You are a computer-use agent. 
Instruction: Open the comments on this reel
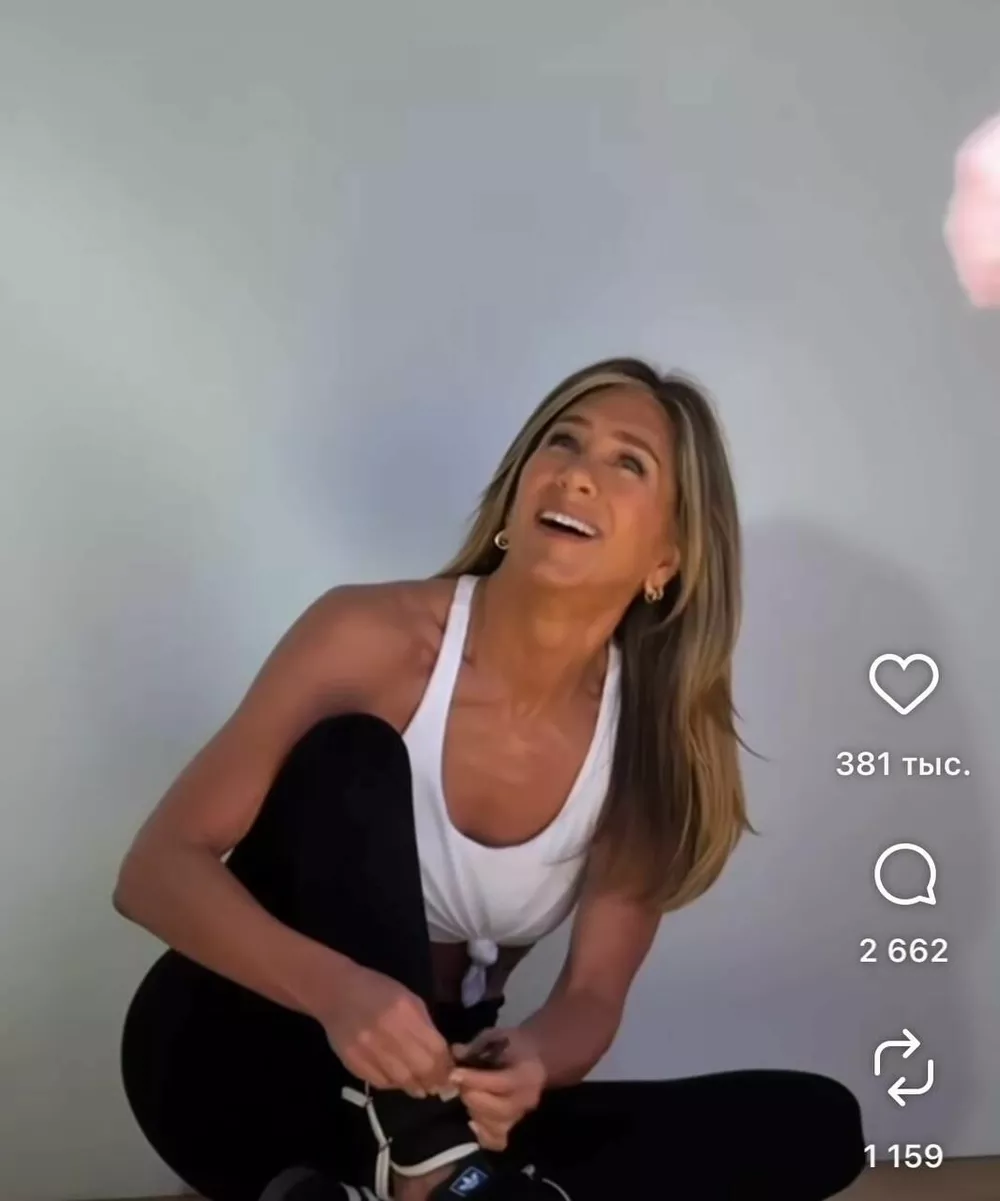click(x=904, y=875)
